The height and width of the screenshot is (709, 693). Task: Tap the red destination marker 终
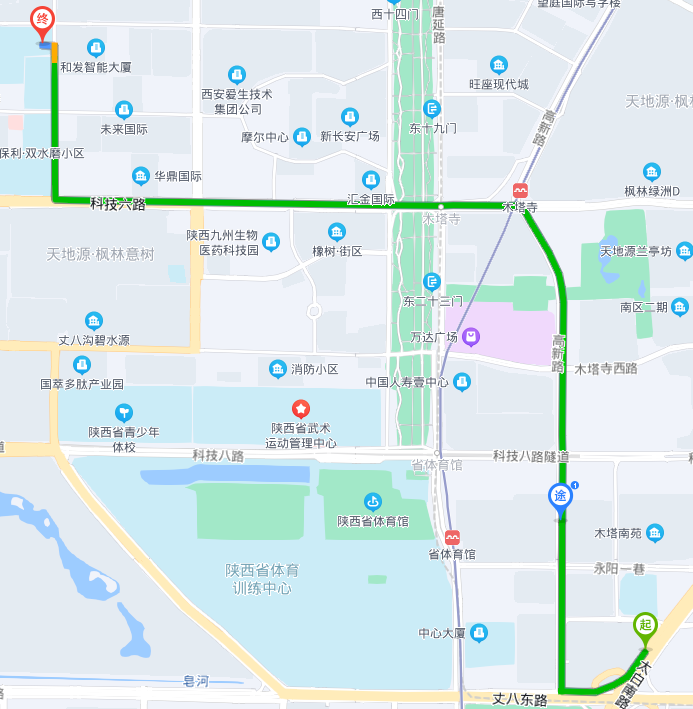point(41,20)
